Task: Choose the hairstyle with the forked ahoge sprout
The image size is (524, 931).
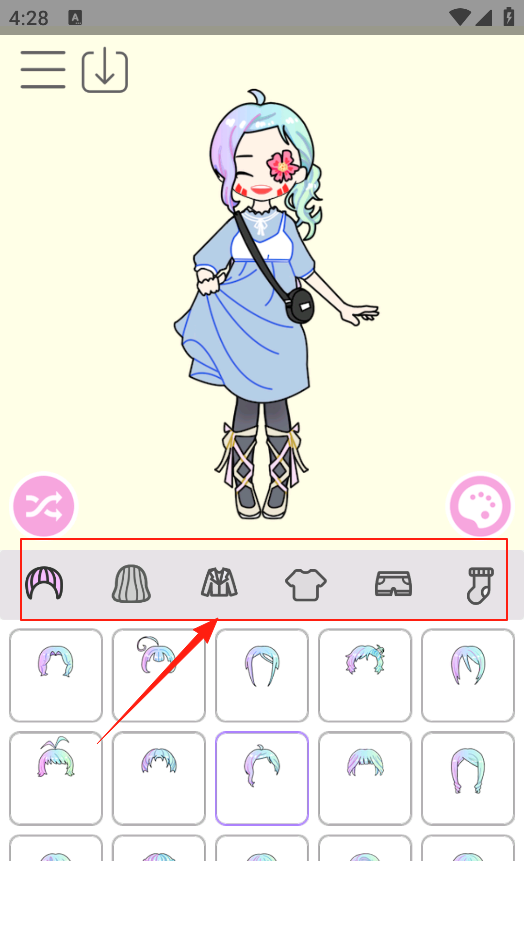Action: click(x=56, y=778)
